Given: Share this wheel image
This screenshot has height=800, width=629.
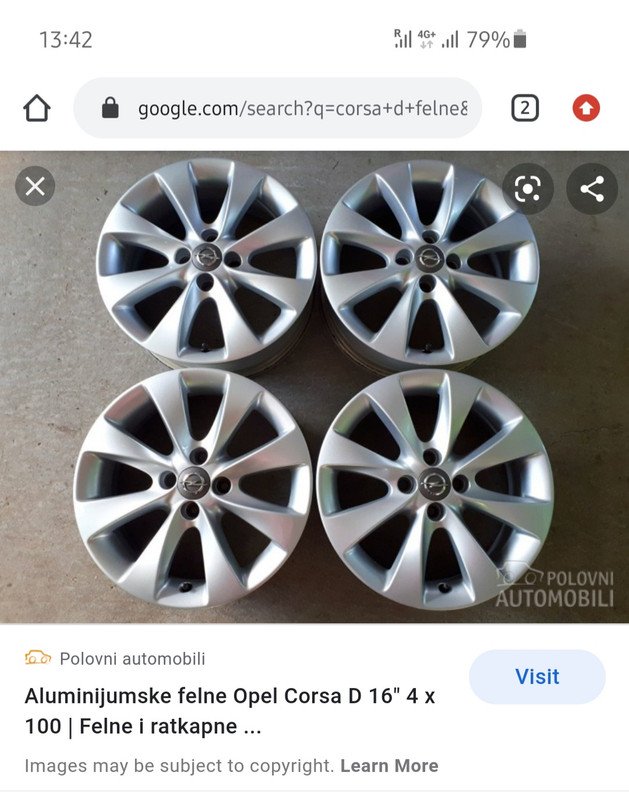Looking at the screenshot, I should (x=592, y=189).
